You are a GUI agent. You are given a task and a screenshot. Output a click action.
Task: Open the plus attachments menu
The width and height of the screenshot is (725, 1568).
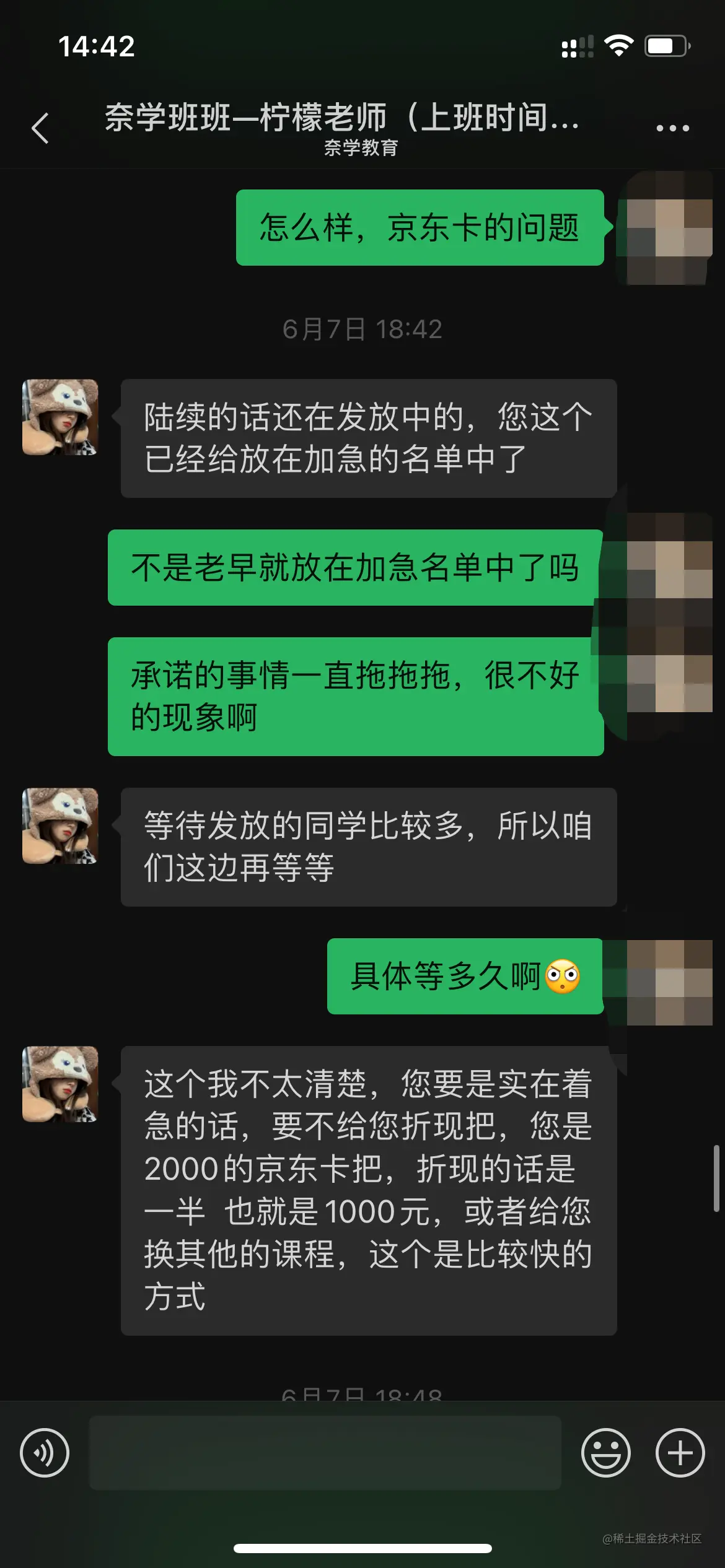680,1453
